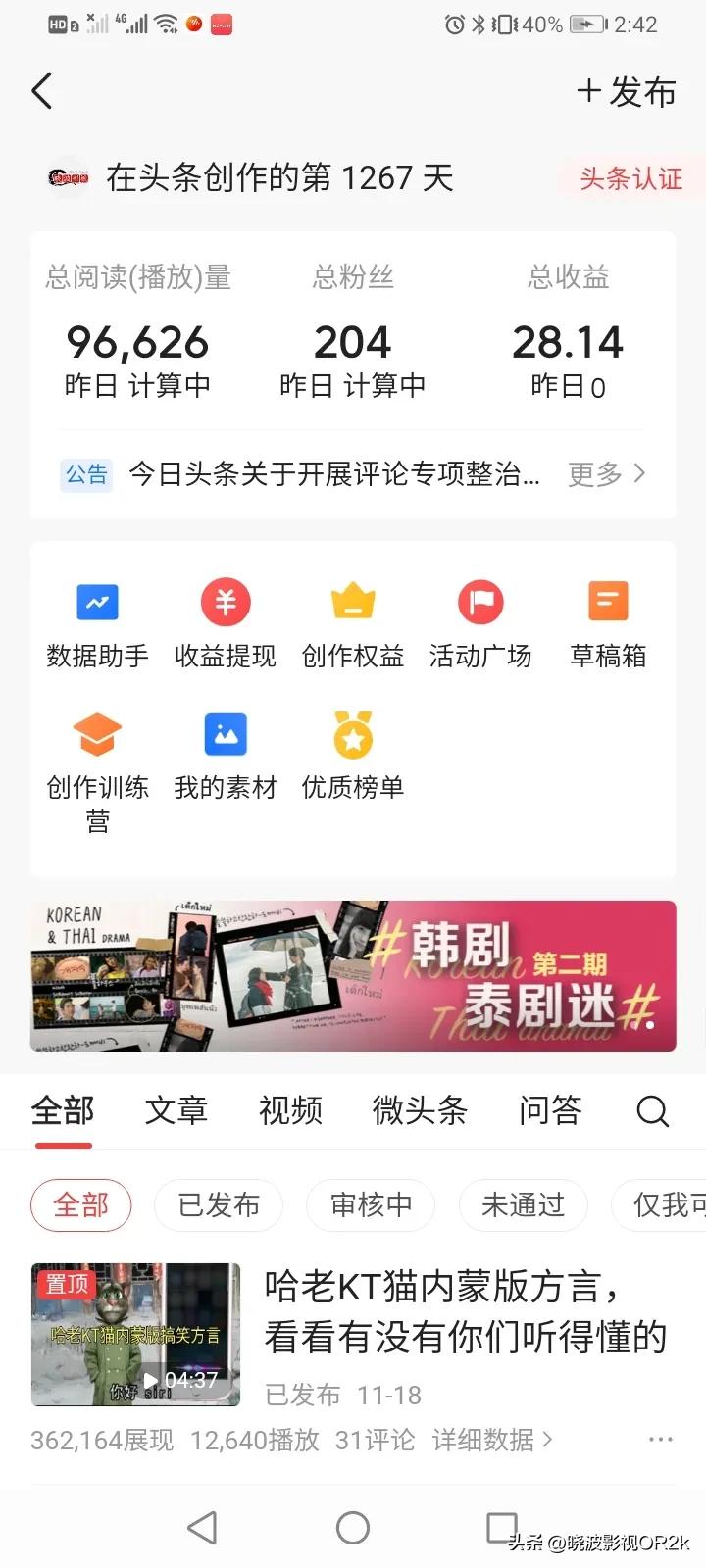Open 我的素材 my materials
Viewport: 706px width, 1568px height.
point(225,755)
